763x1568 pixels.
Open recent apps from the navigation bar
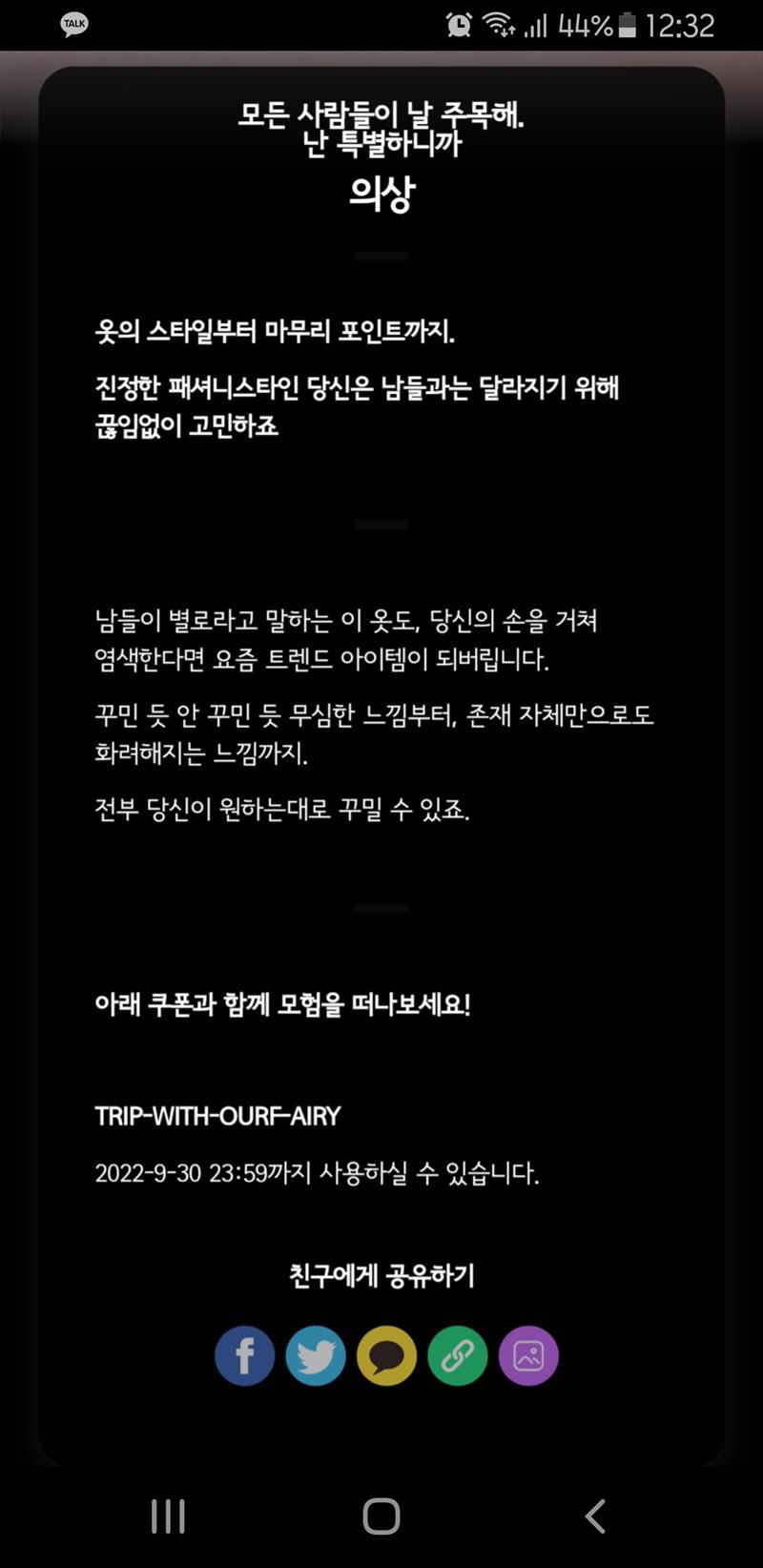168,1516
